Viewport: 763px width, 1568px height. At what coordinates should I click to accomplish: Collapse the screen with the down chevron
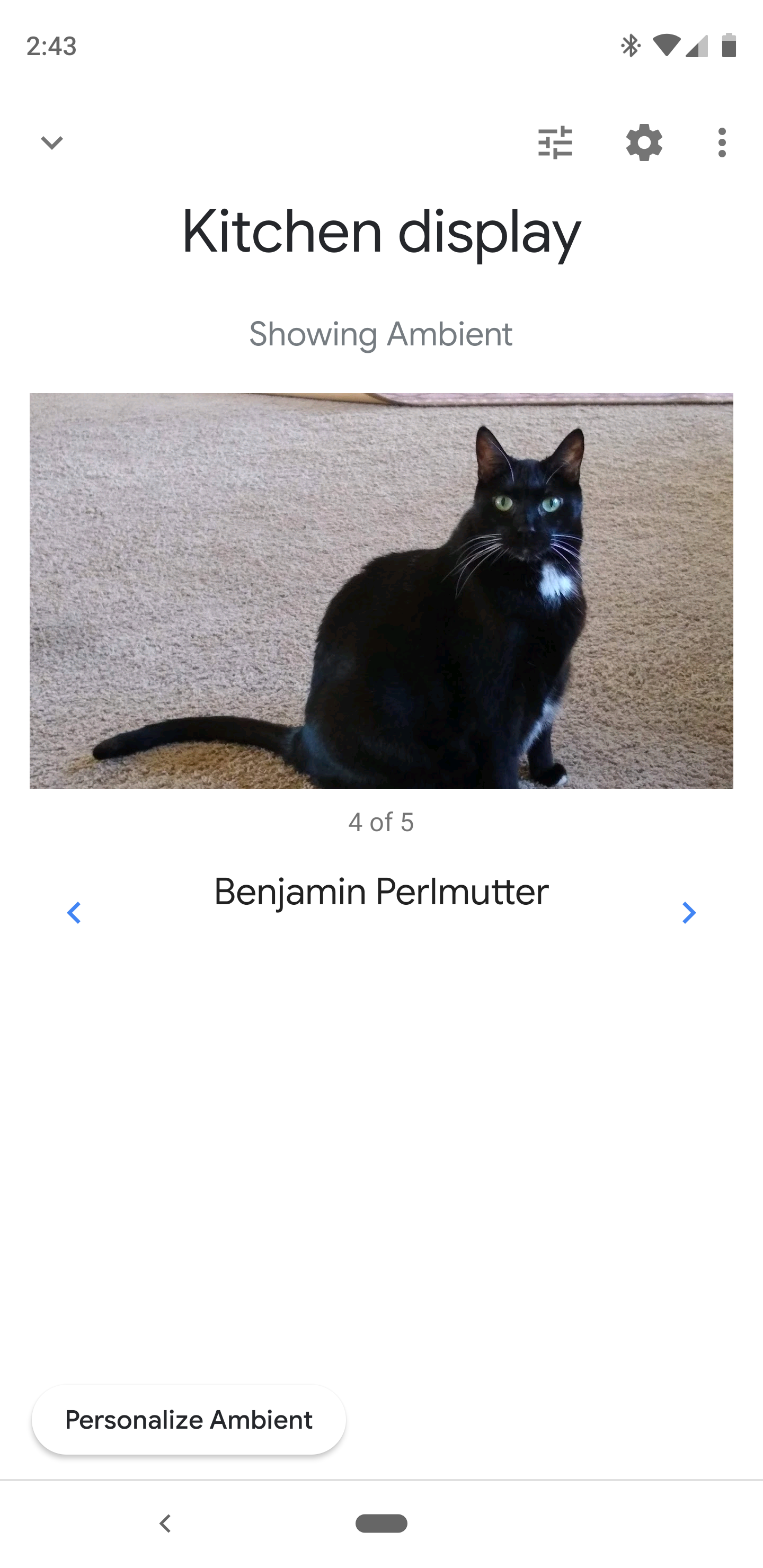tap(52, 143)
